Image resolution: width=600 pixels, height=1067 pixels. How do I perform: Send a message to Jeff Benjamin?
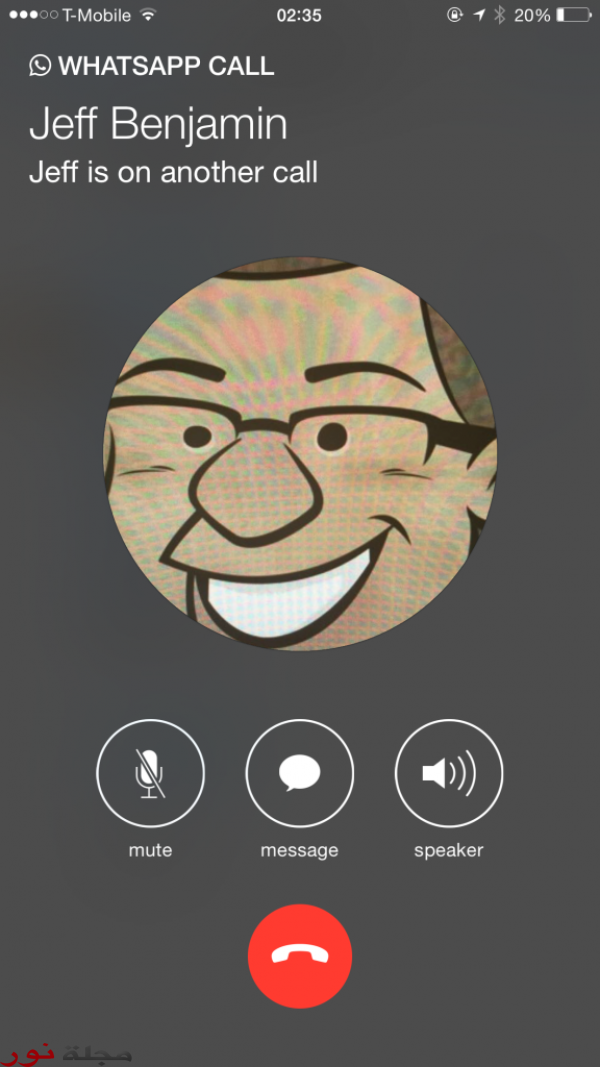[x=299, y=774]
